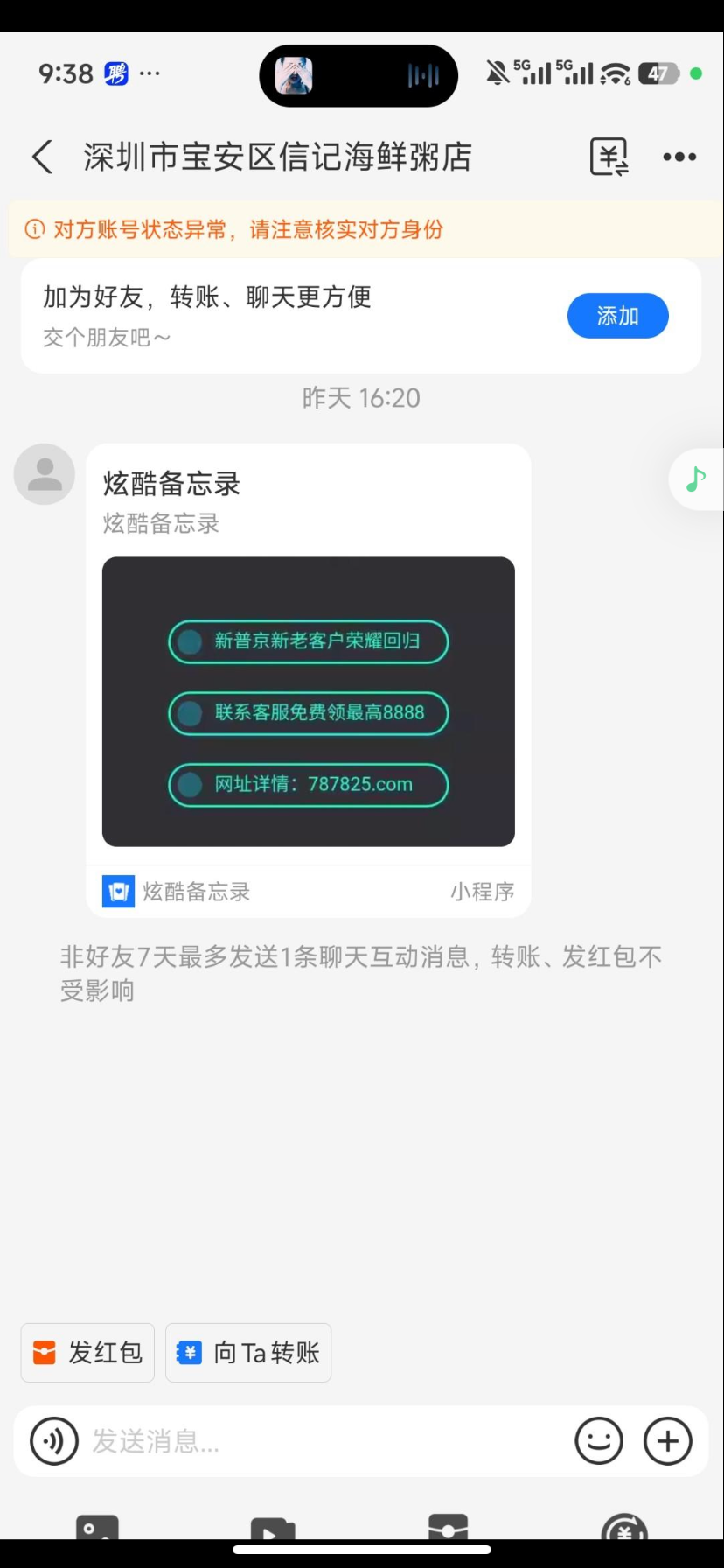The image size is (724, 1568).
Task: Tap 向Ta转账 to transfer money
Action: pos(248,1353)
